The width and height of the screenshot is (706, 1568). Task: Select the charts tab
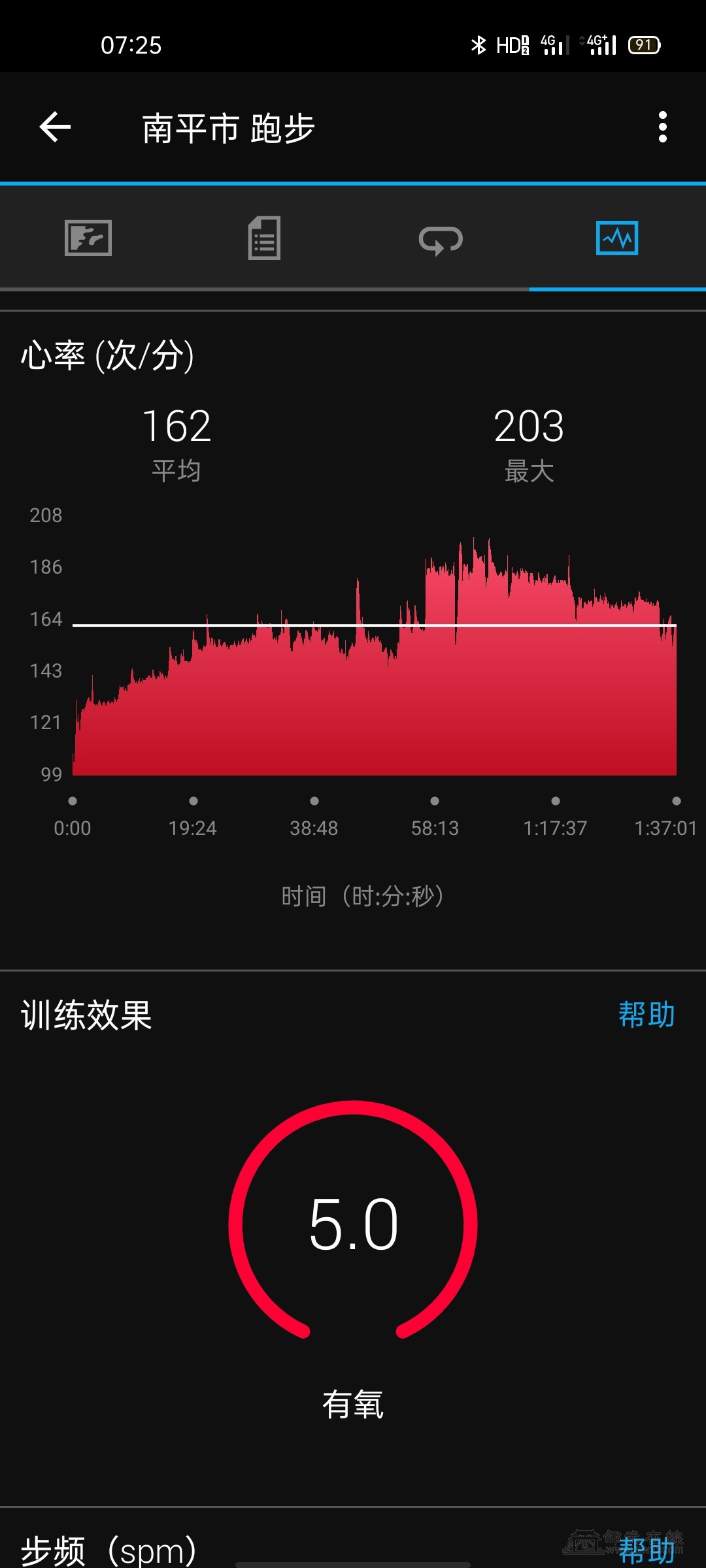pyautogui.click(x=617, y=238)
